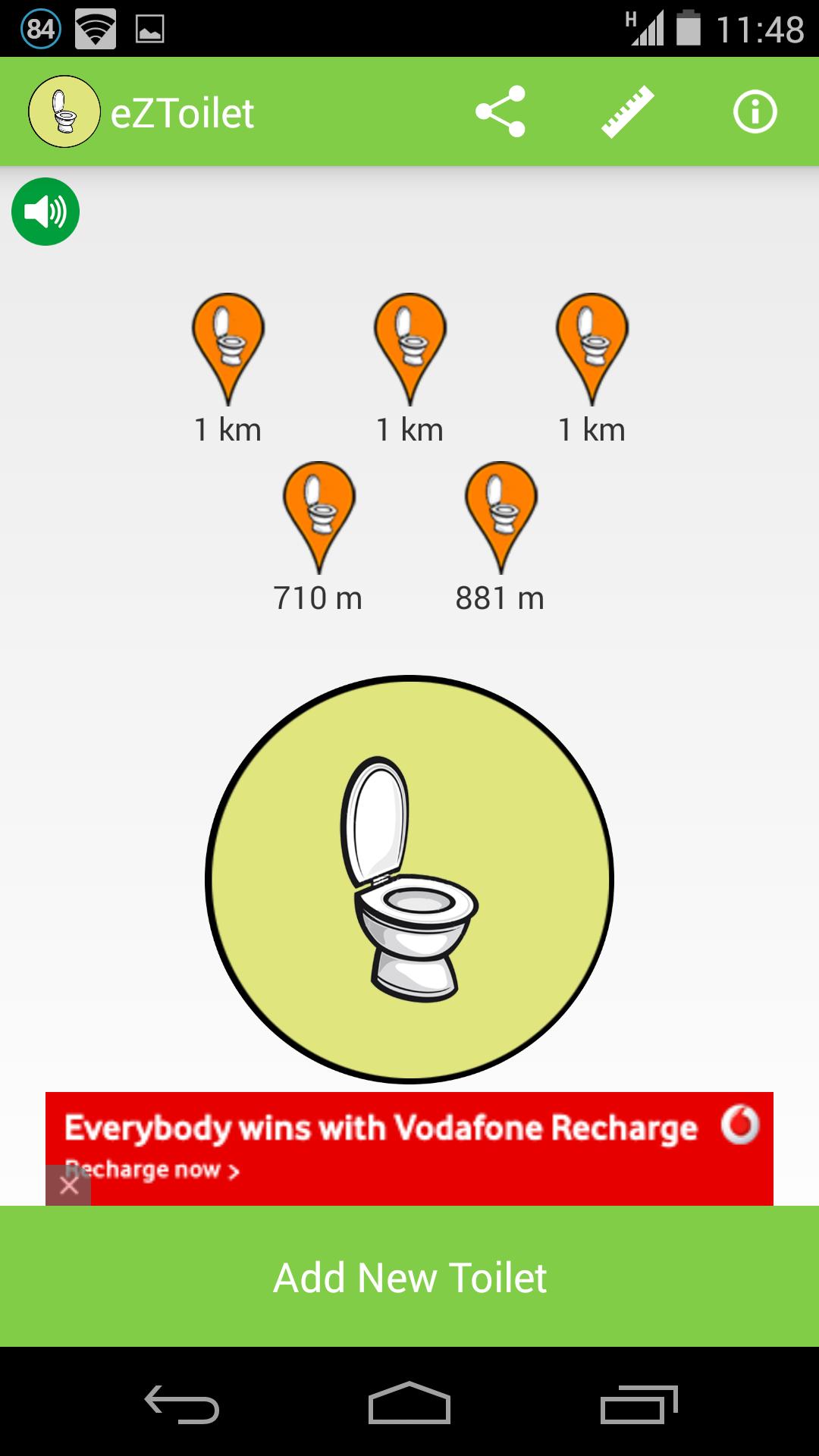Image resolution: width=819 pixels, height=1456 pixels.
Task: Select the ruler measurement icon in toolbar
Action: point(628,111)
